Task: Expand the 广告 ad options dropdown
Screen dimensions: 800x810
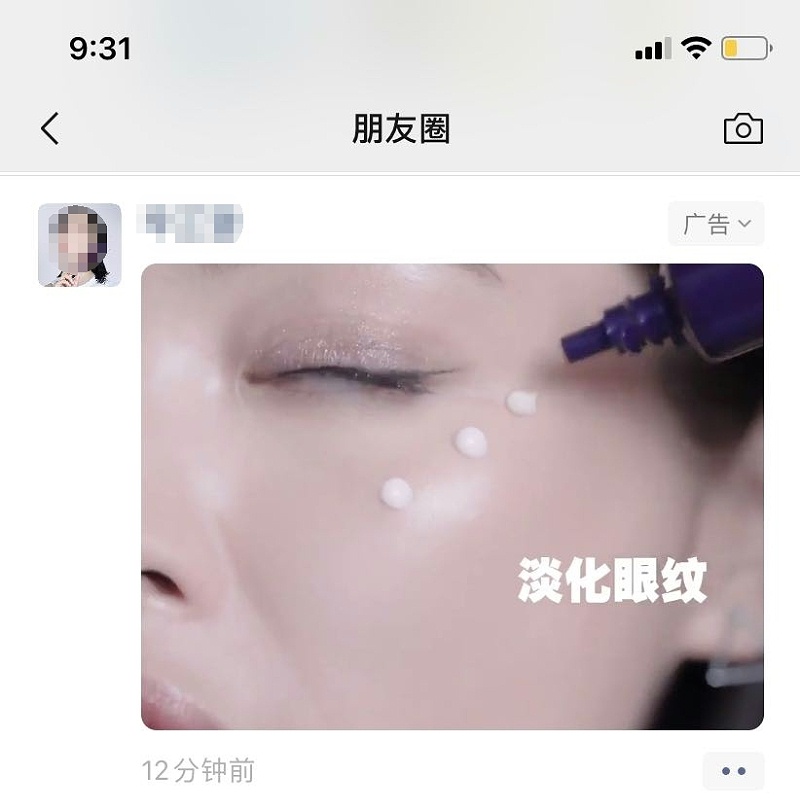Action: pyautogui.click(x=716, y=223)
